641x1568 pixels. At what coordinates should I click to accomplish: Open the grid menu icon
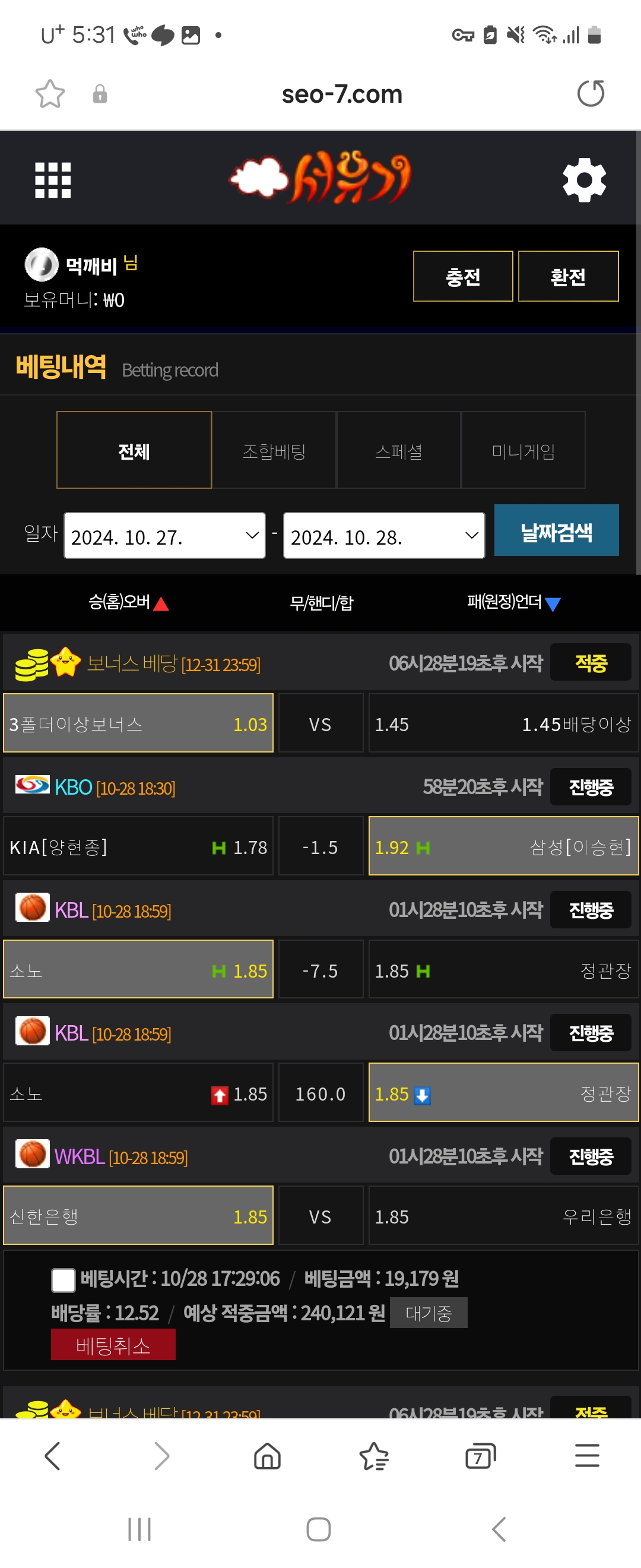[x=53, y=180]
